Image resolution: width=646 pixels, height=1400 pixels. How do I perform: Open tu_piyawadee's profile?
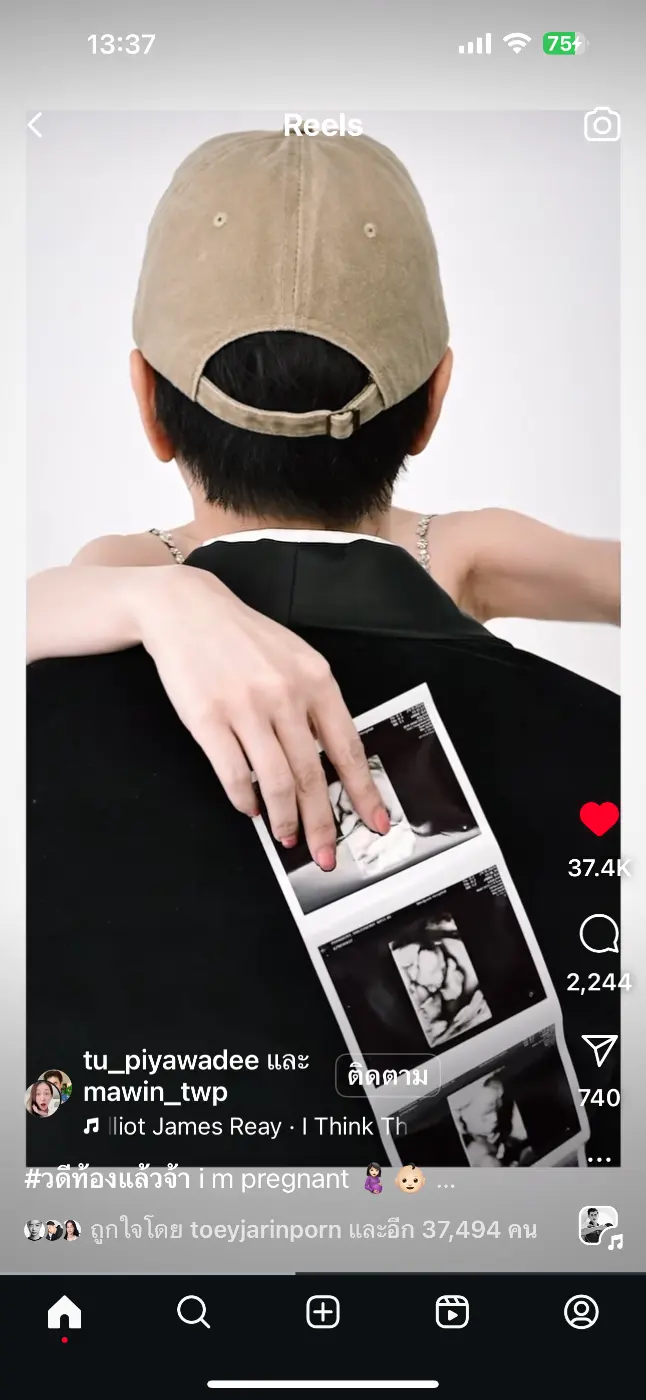[170, 1060]
